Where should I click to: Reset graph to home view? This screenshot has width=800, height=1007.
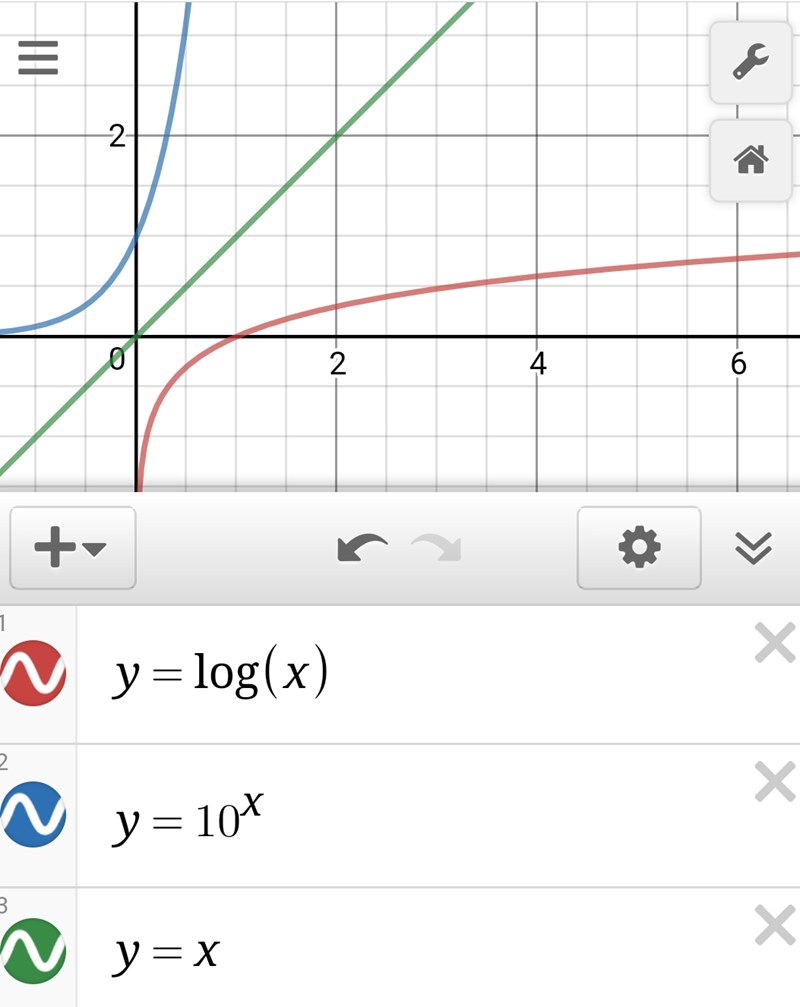tap(751, 160)
